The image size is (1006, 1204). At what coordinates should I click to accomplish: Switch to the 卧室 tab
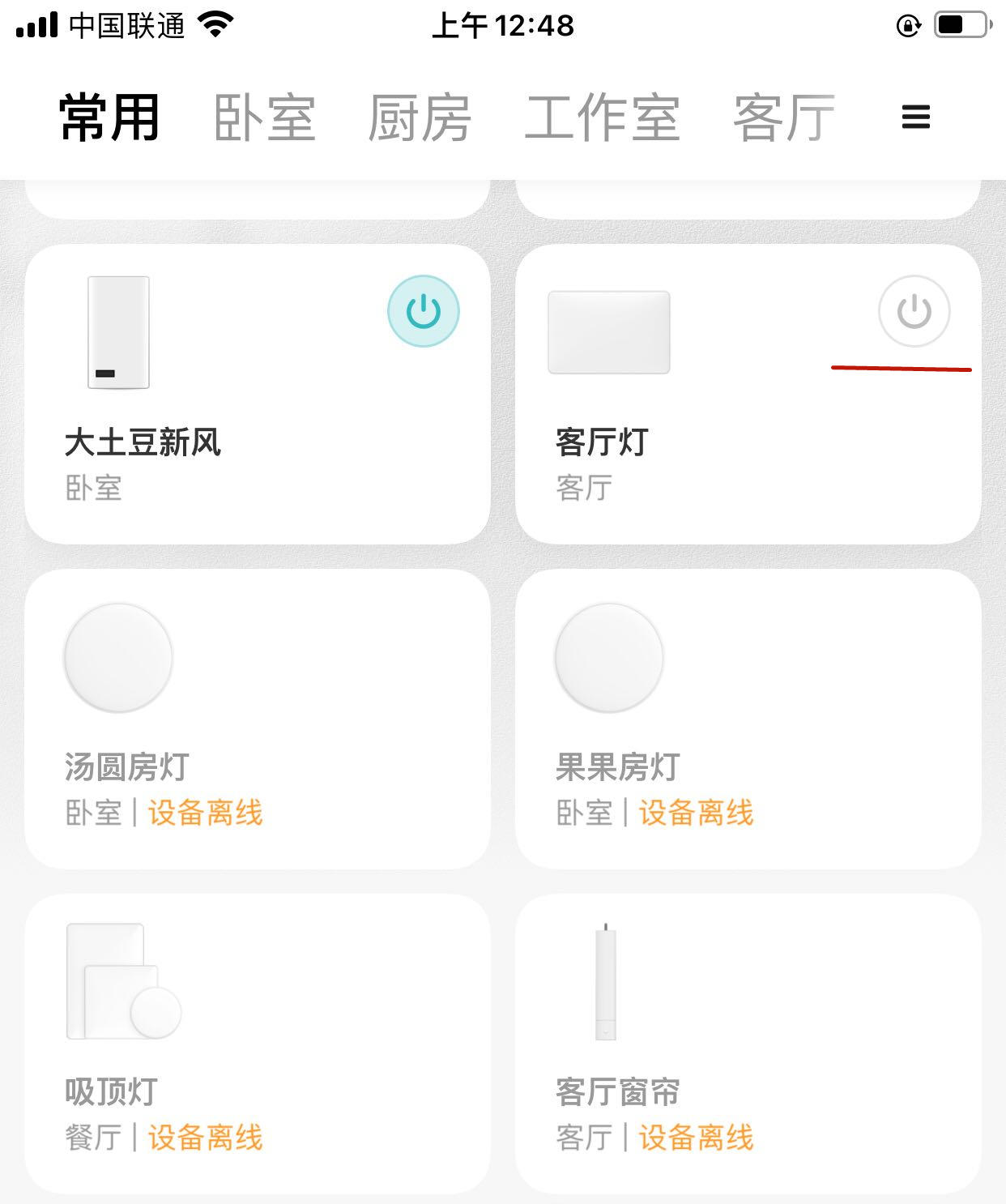(x=264, y=117)
